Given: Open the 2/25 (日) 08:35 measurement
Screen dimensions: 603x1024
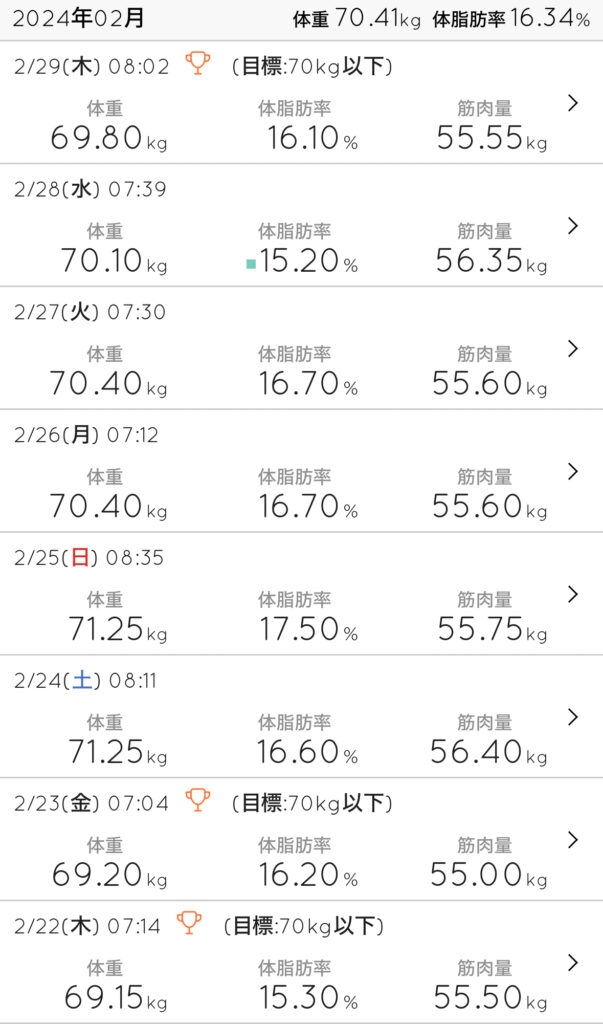Looking at the screenshot, I should point(572,595).
